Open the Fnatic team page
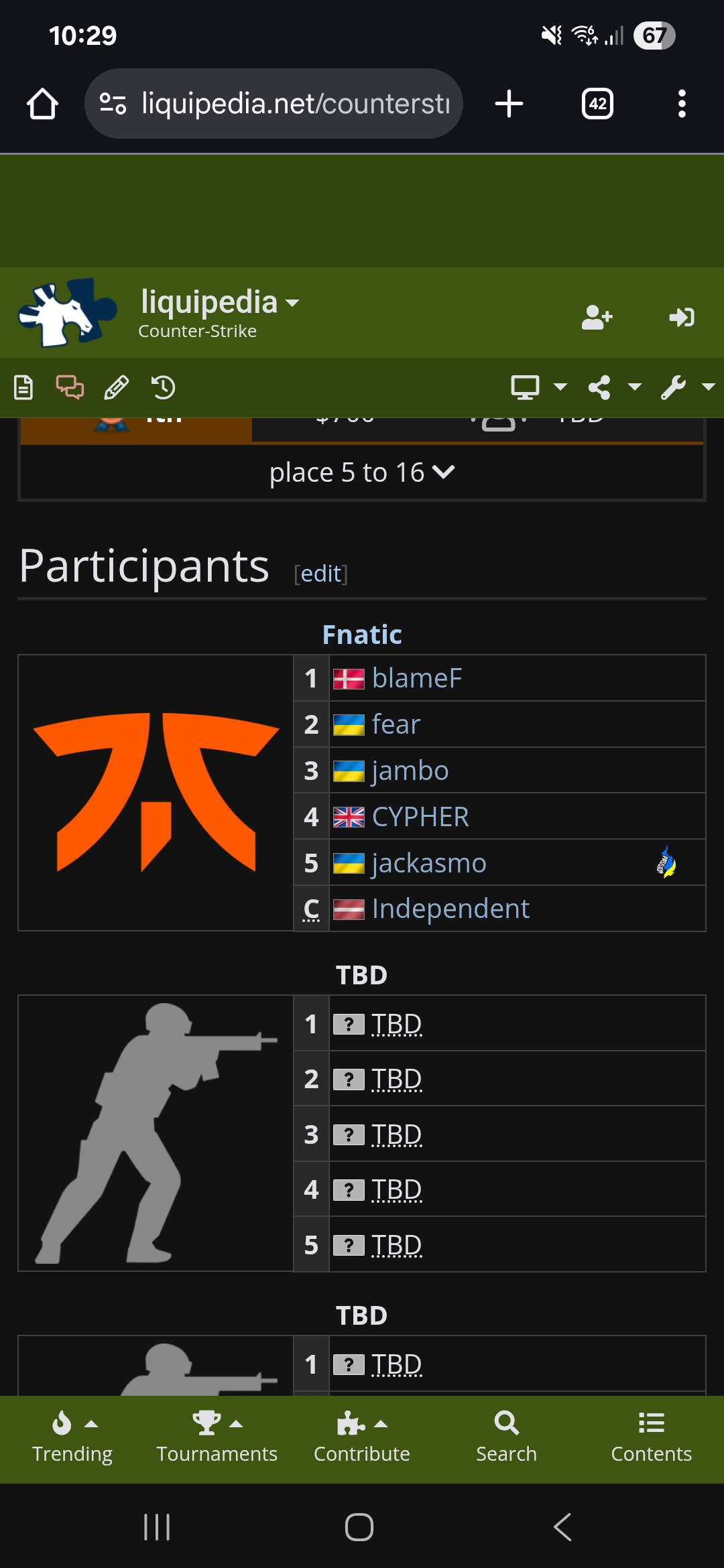724x1568 pixels. point(362,635)
